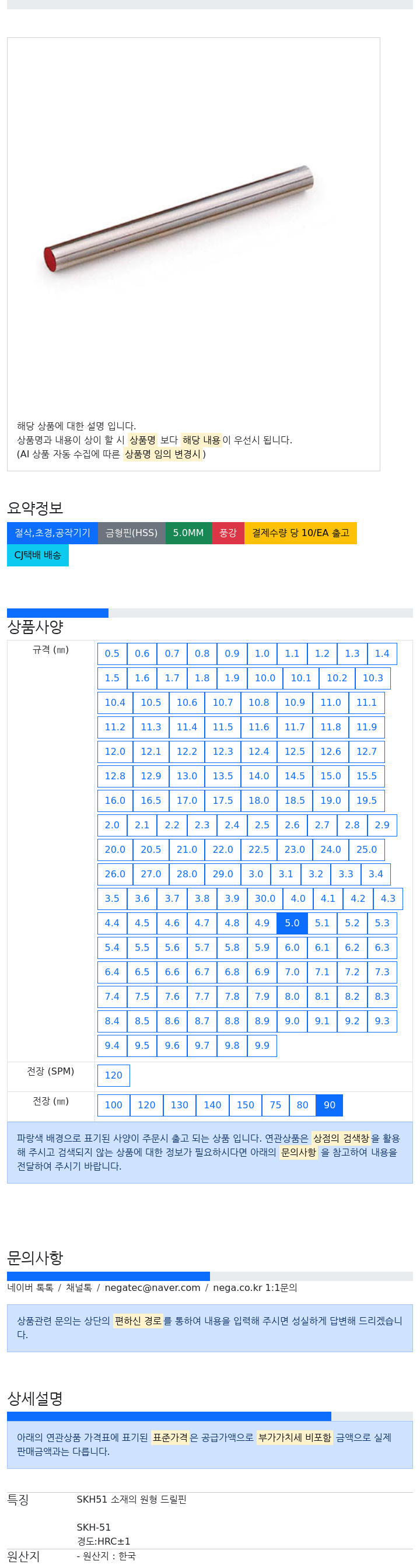Choose size 2.5 mm
Image resolution: width=420 pixels, height=1568 pixels.
tap(262, 825)
